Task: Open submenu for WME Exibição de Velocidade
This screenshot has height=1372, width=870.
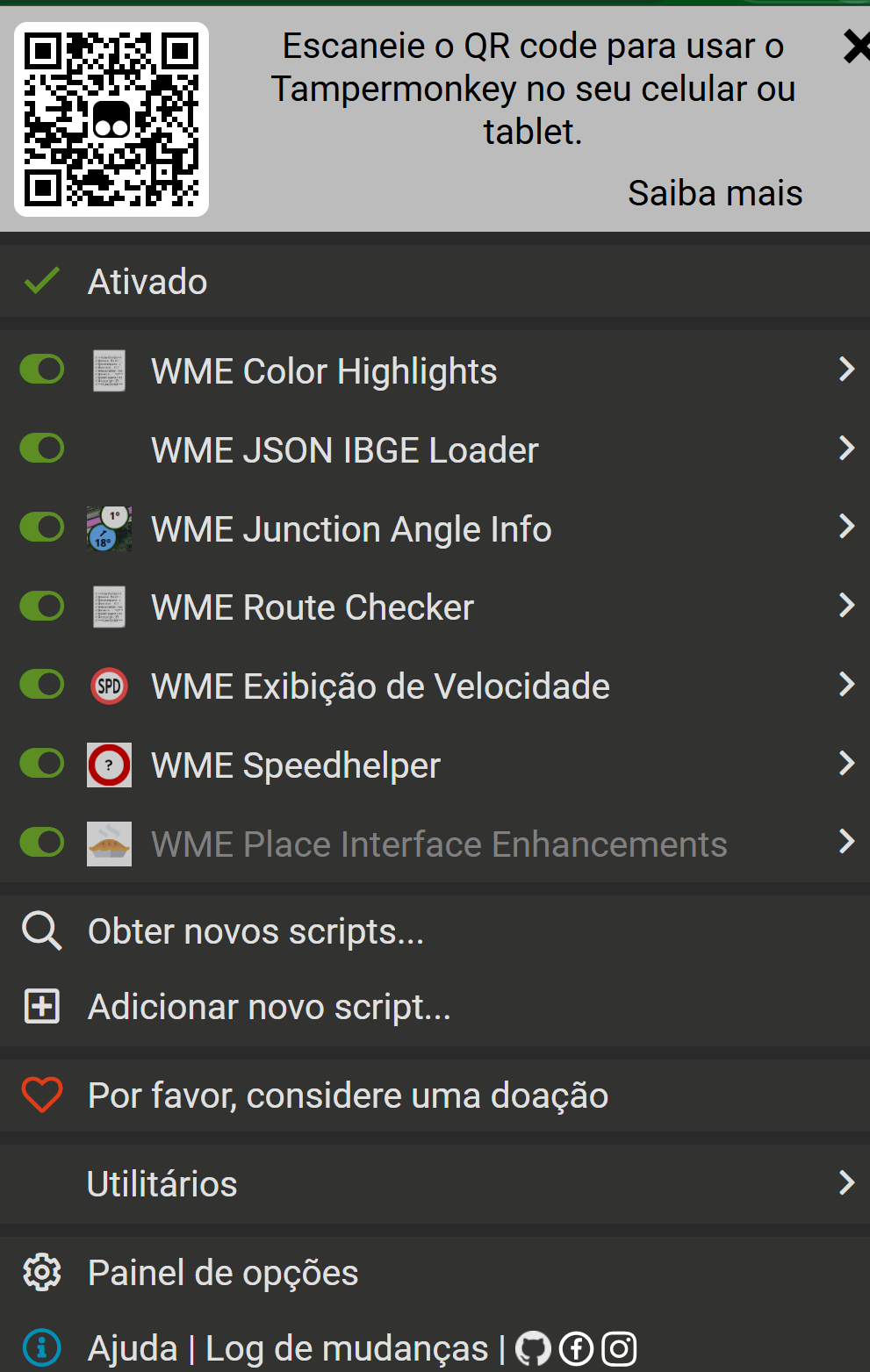Action: coord(845,685)
